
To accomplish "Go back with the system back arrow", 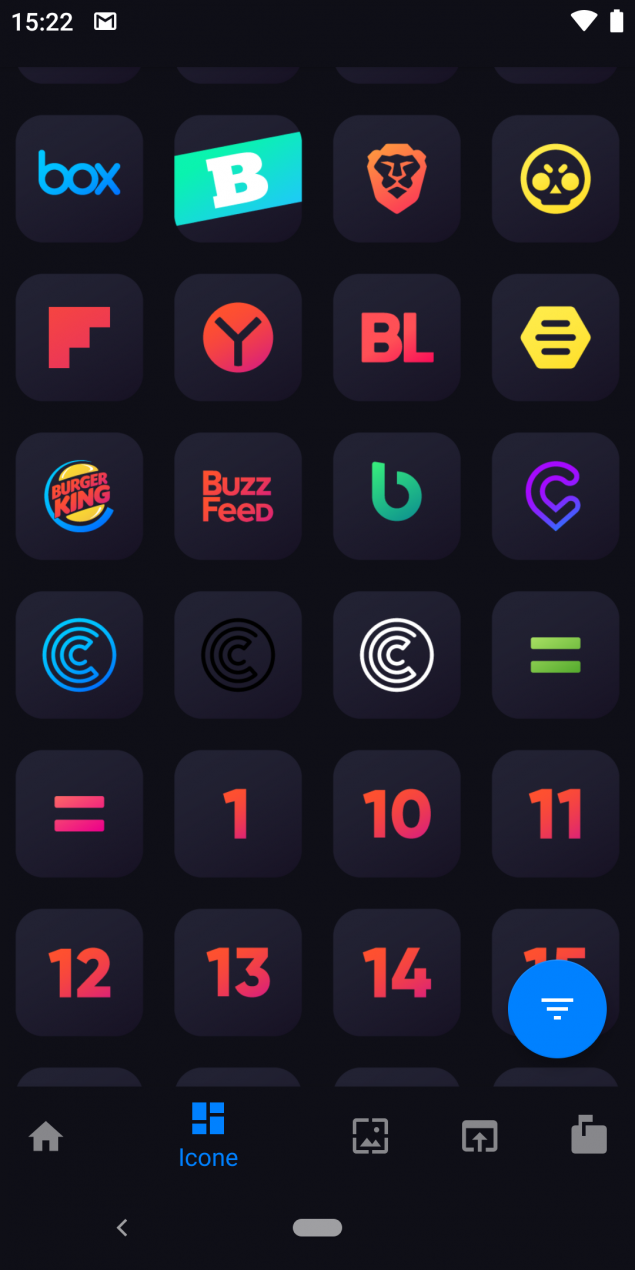I will coord(122,1227).
